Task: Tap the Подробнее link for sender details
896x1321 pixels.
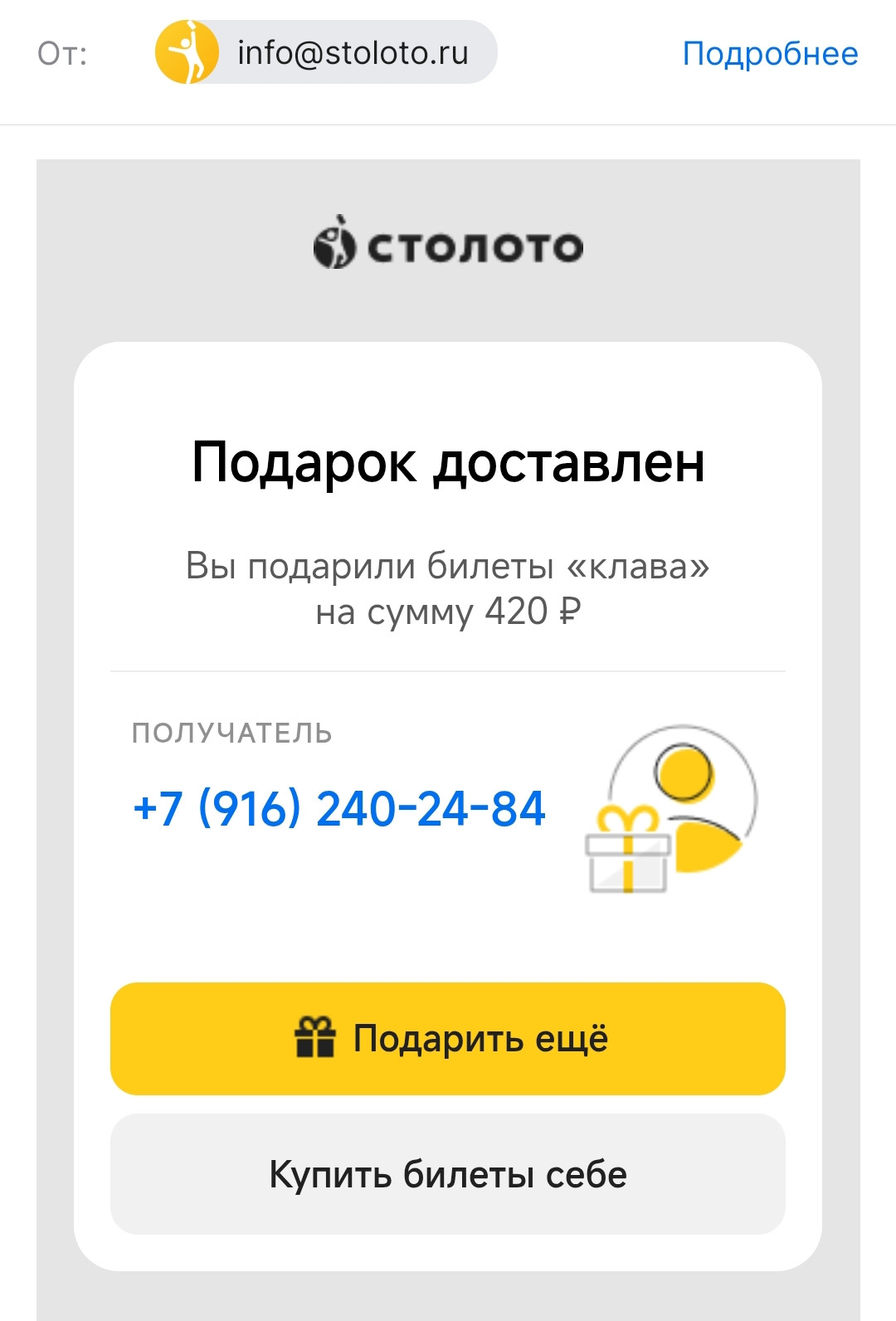Action: (x=769, y=54)
